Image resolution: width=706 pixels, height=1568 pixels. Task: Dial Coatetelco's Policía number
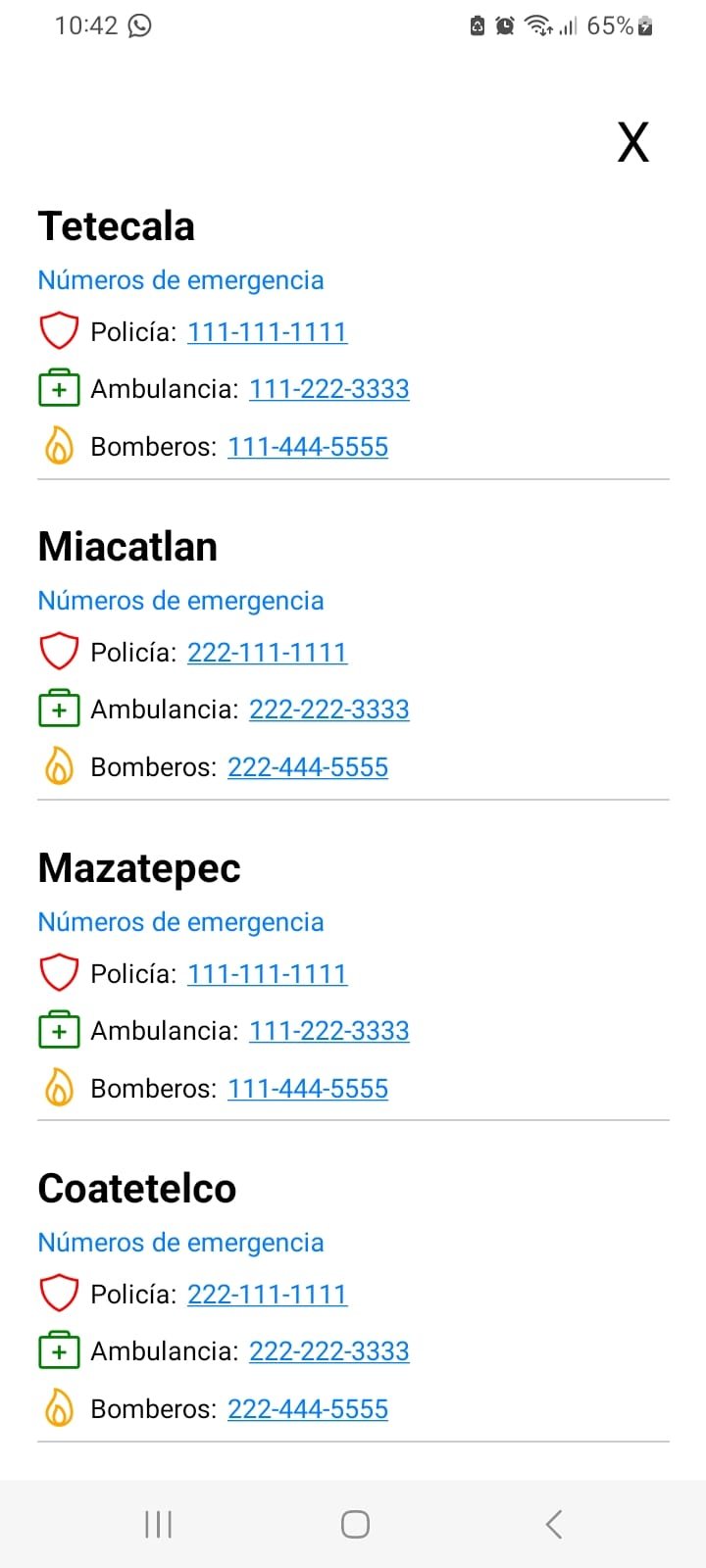coord(267,1295)
